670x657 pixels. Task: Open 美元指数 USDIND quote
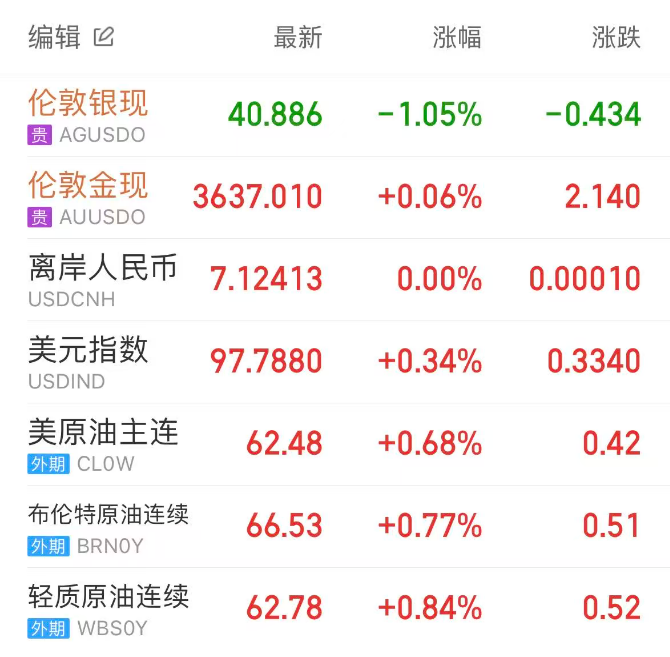coord(88,361)
